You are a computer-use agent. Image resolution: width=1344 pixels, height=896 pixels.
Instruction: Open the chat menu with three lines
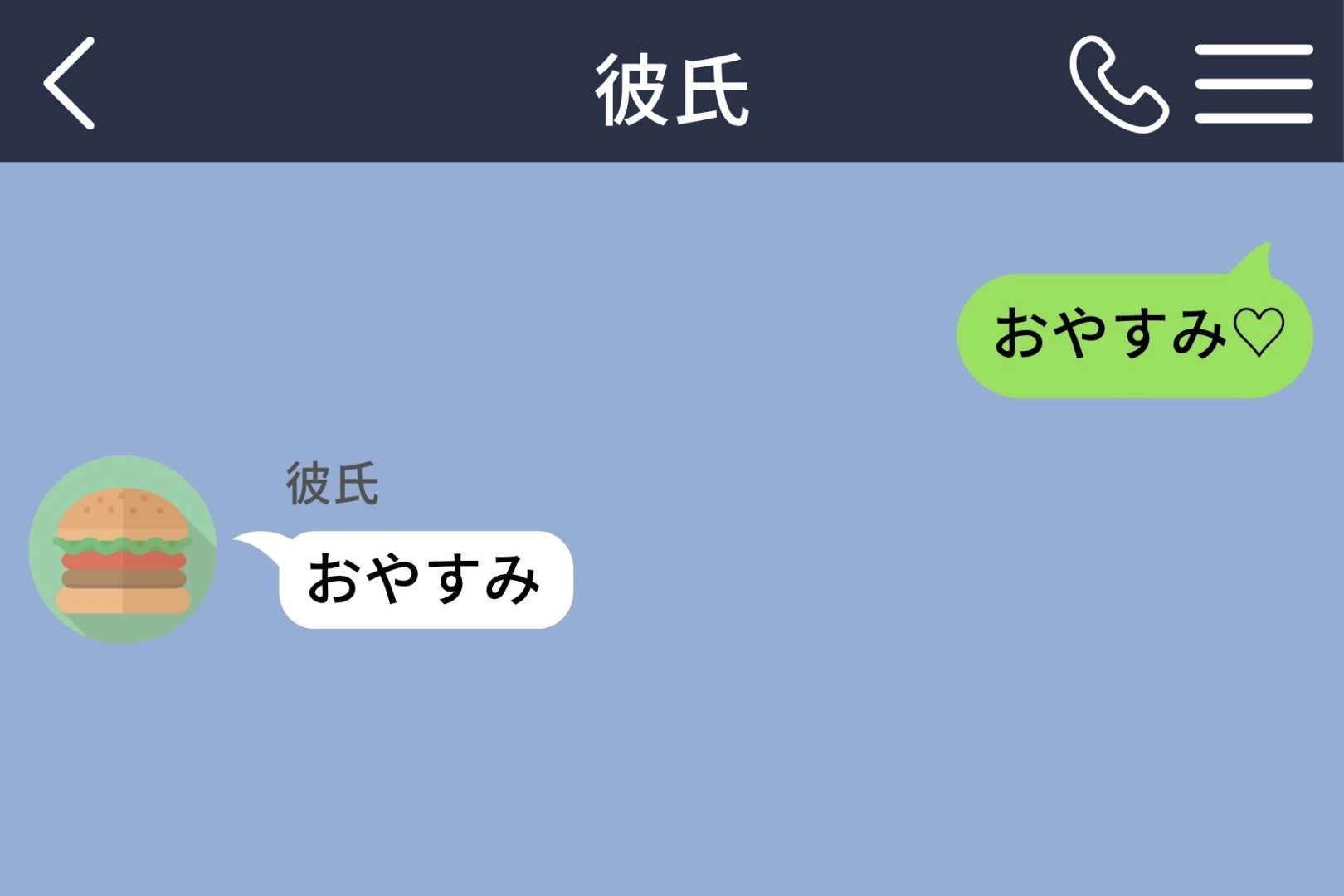tap(1254, 84)
